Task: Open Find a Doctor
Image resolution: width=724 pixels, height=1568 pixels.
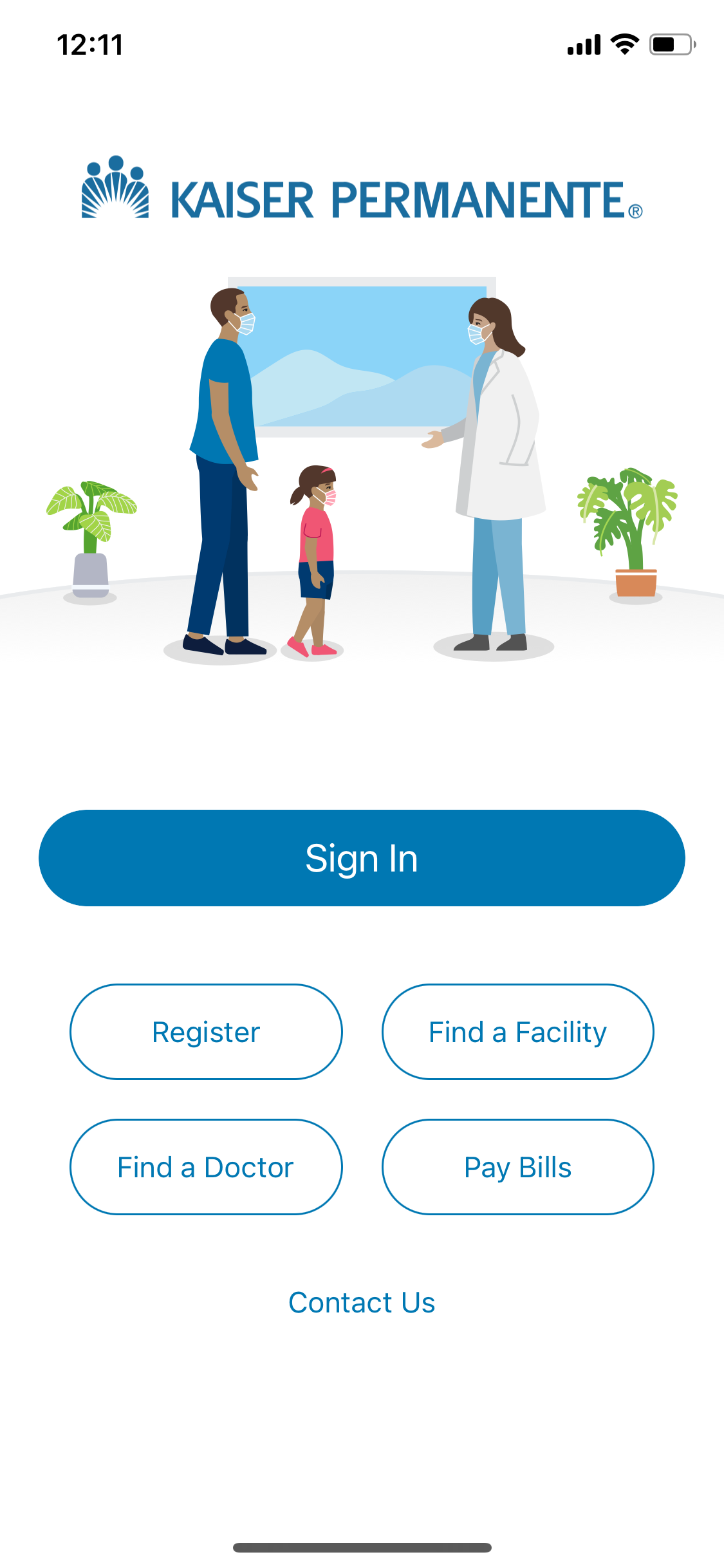Action: pyautogui.click(x=206, y=1167)
